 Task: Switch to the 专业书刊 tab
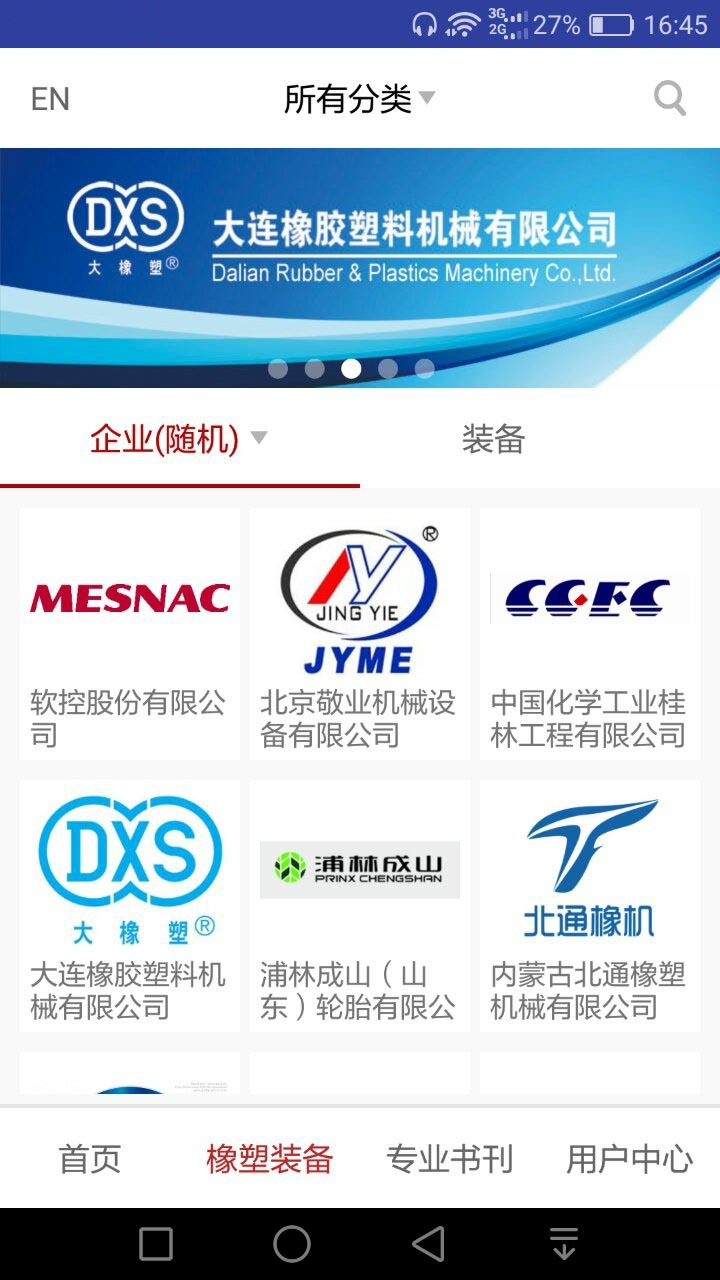[x=449, y=1159]
